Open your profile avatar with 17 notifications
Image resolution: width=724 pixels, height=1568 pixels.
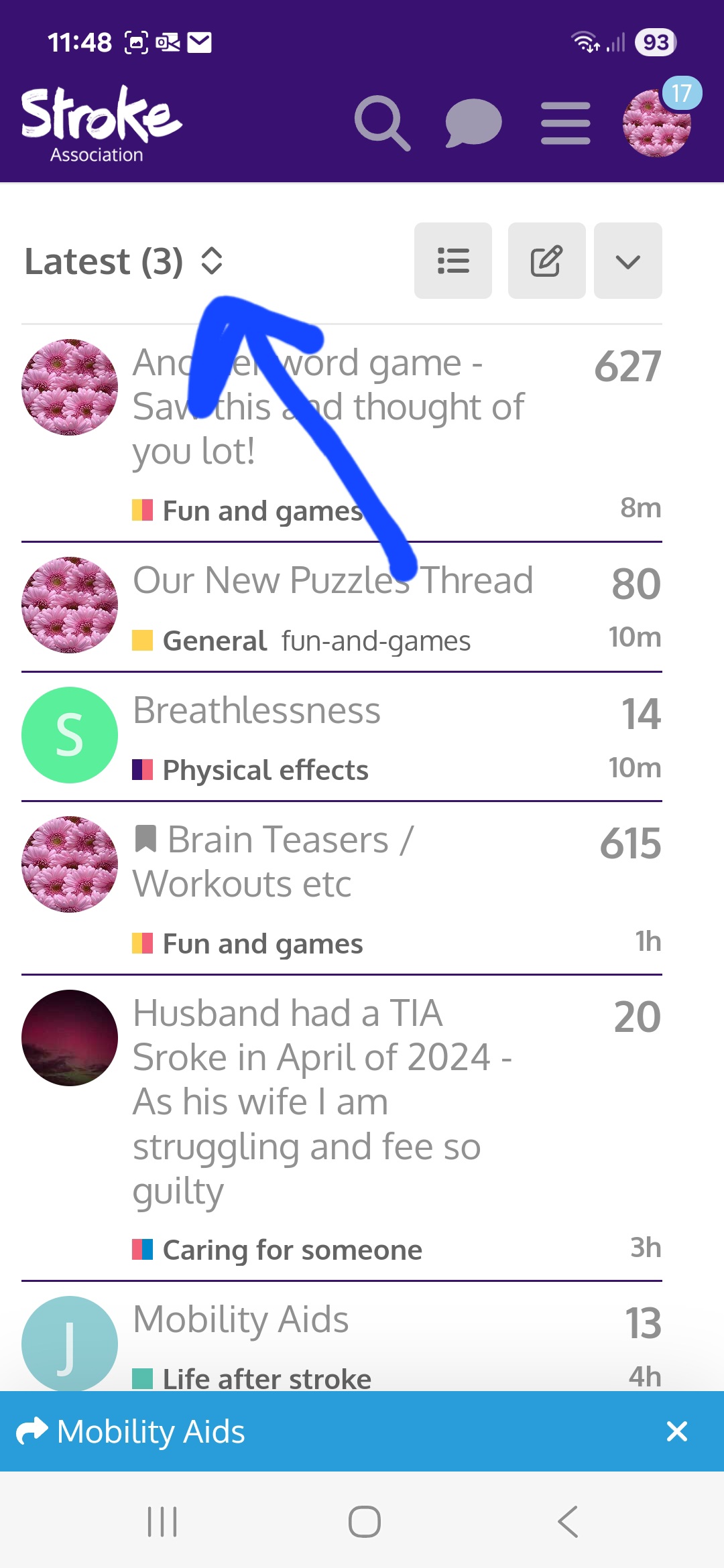657,123
